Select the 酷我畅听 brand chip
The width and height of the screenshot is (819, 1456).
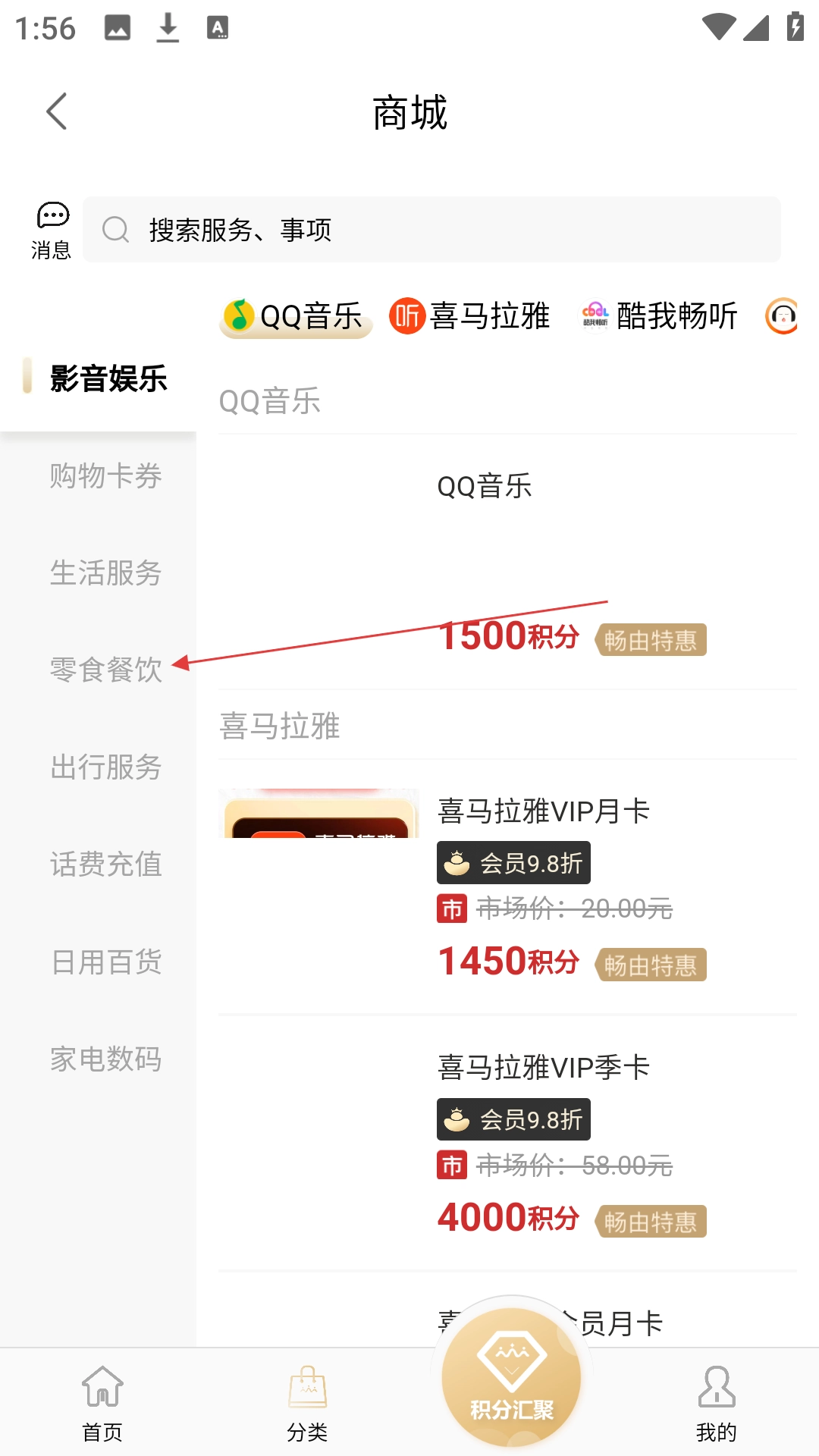660,316
